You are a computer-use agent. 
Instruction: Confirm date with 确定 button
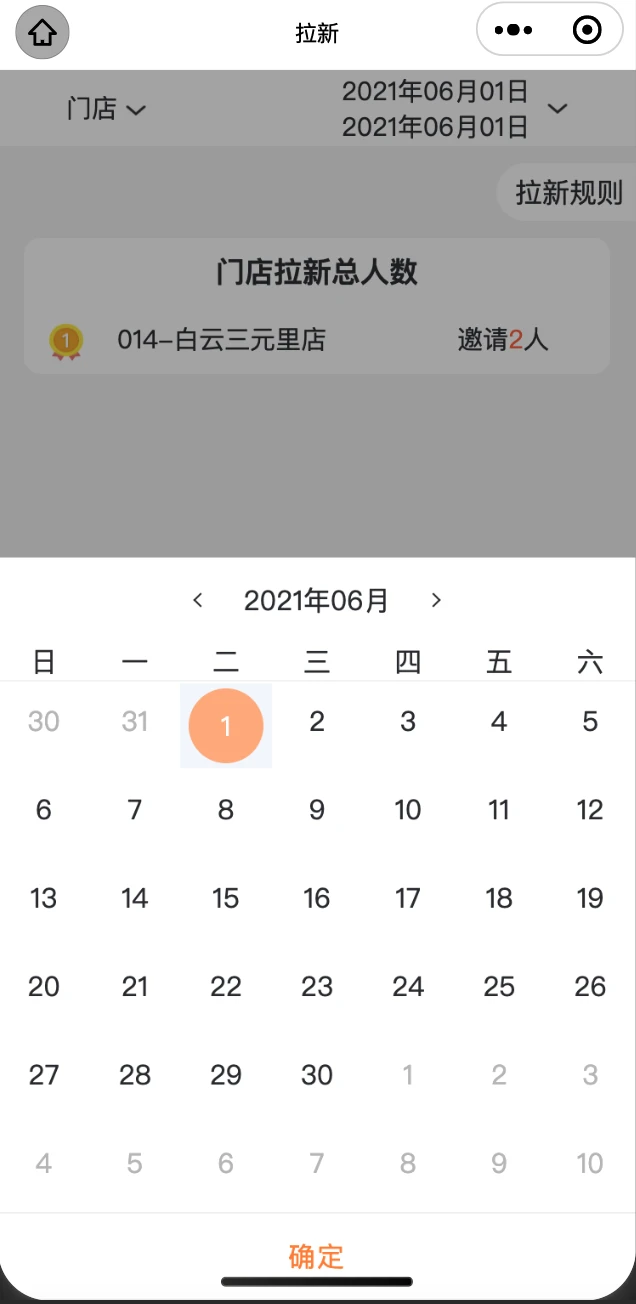coord(316,1256)
